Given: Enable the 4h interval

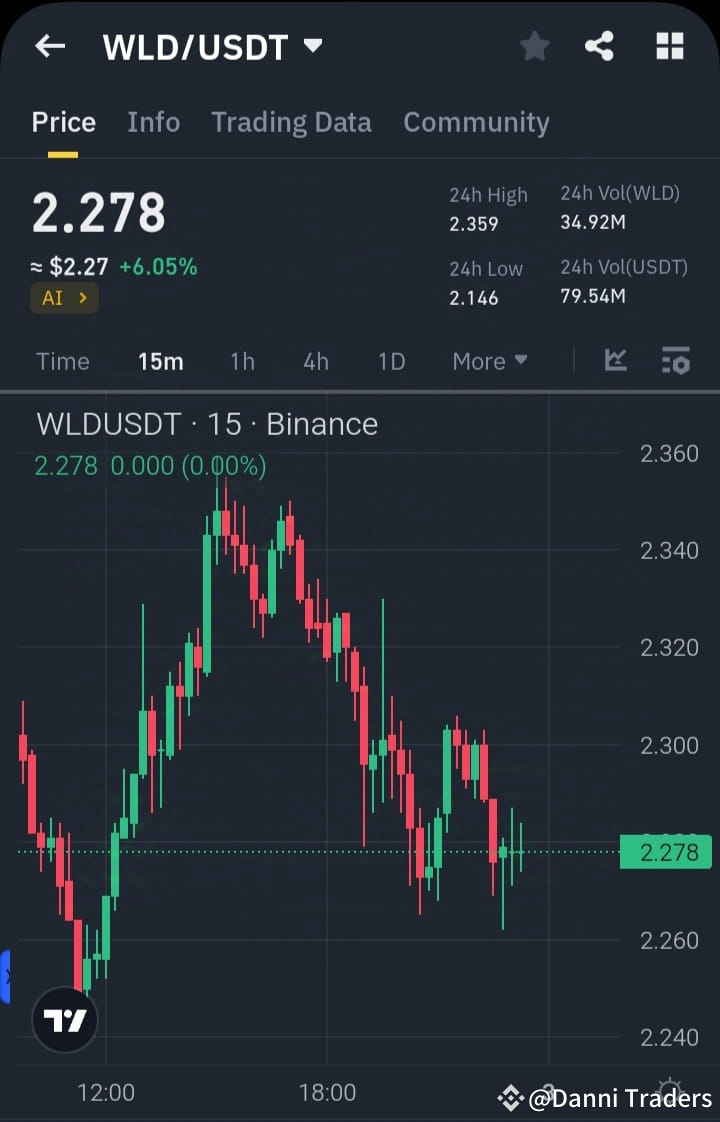Looking at the screenshot, I should (315, 362).
